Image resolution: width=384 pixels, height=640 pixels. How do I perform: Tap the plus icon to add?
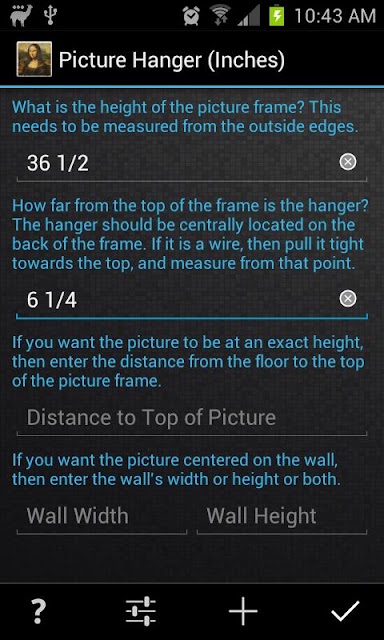pos(243,611)
